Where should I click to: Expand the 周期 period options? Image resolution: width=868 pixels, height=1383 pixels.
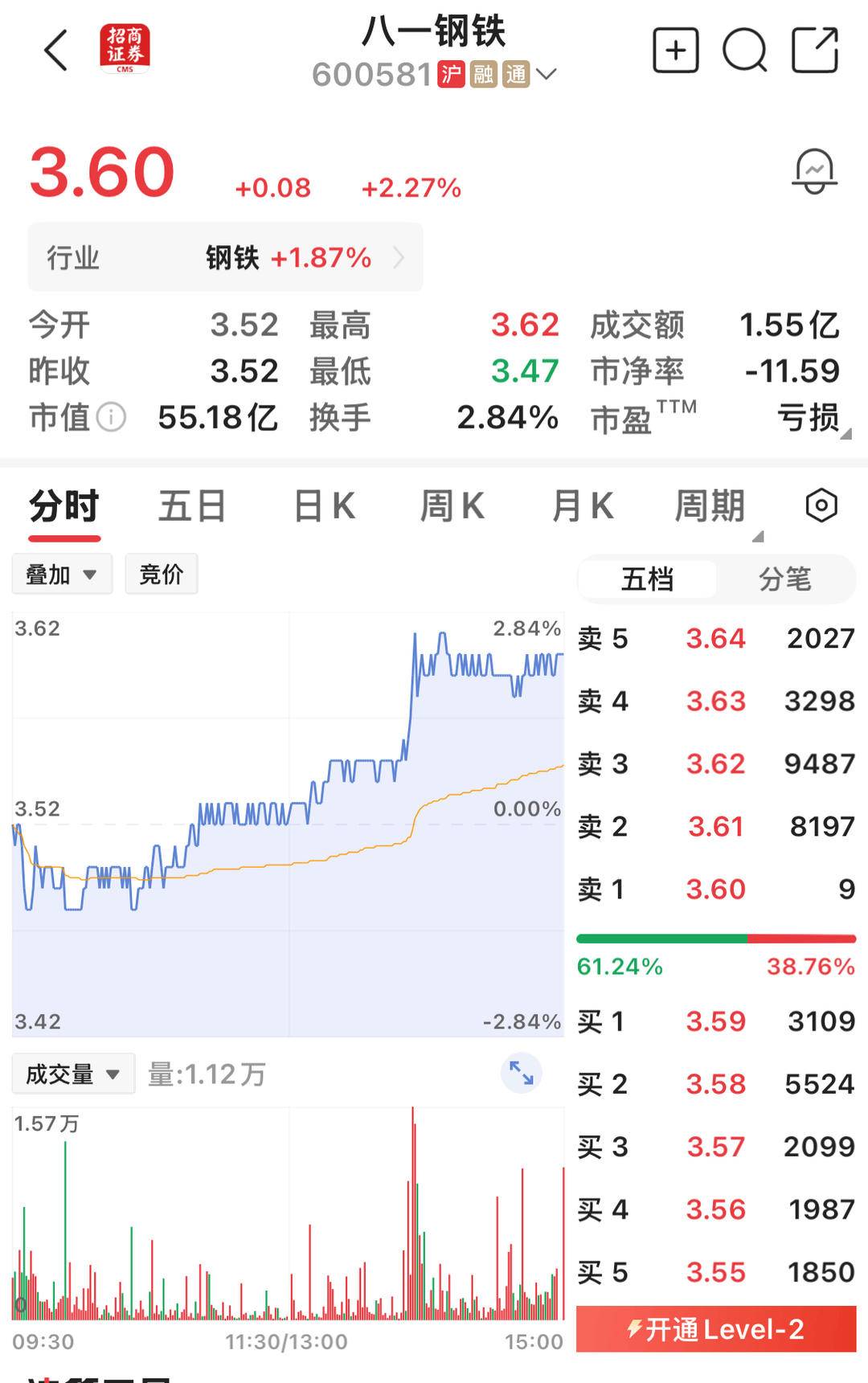pos(711,507)
